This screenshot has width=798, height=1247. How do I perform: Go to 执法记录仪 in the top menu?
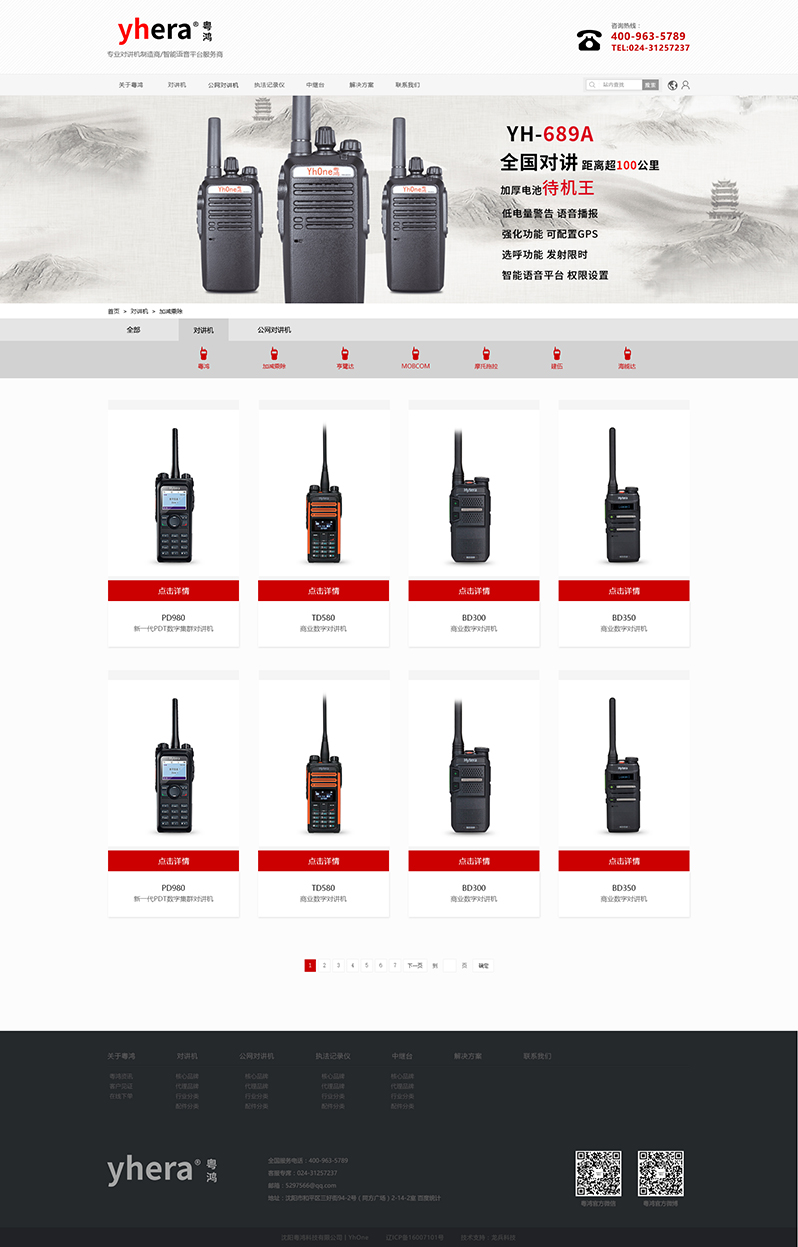[x=269, y=85]
